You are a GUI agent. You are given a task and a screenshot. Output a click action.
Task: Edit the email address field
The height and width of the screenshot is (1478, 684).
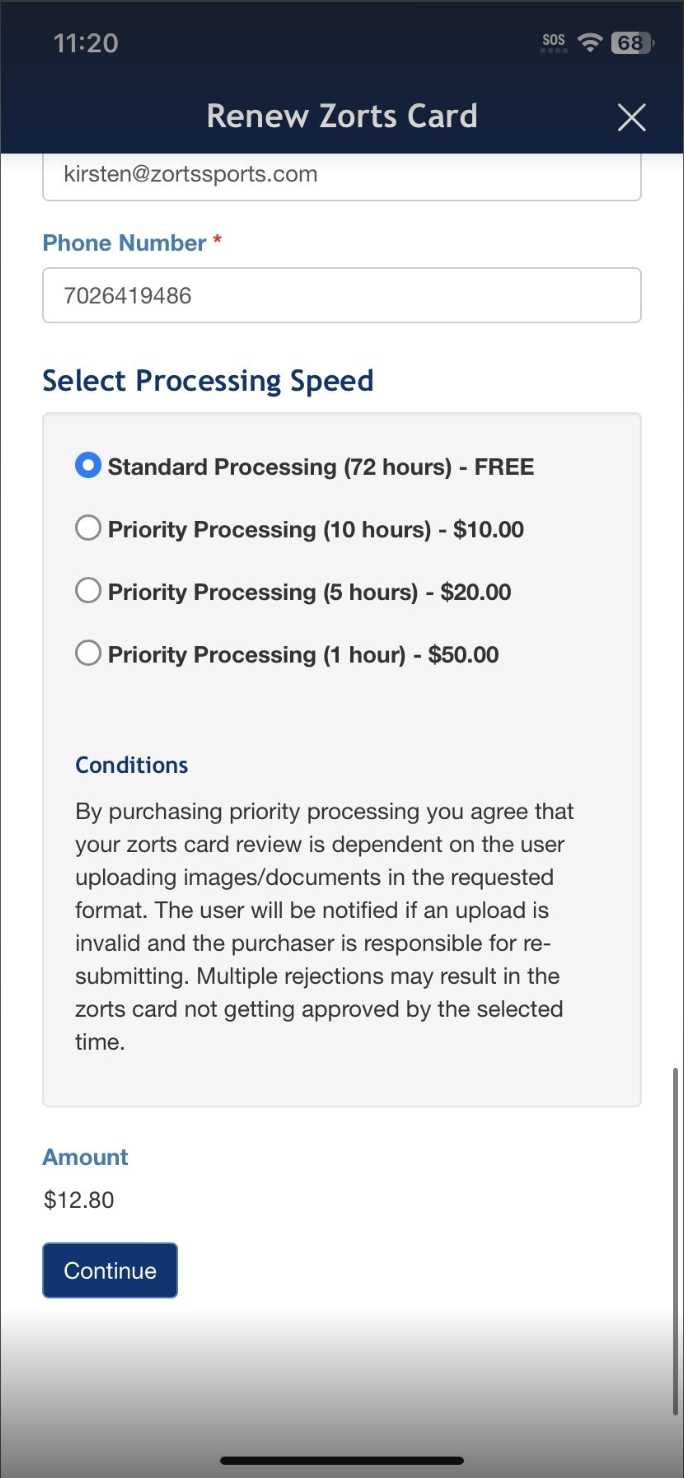pyautogui.click(x=341, y=176)
